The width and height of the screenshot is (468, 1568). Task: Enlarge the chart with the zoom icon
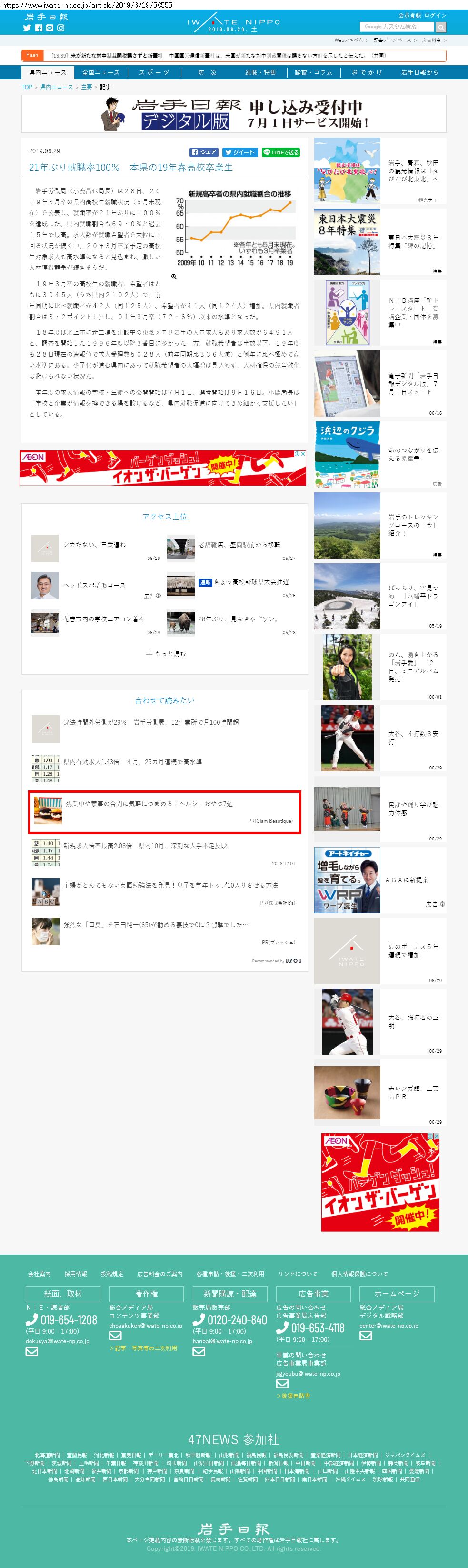(x=174, y=276)
